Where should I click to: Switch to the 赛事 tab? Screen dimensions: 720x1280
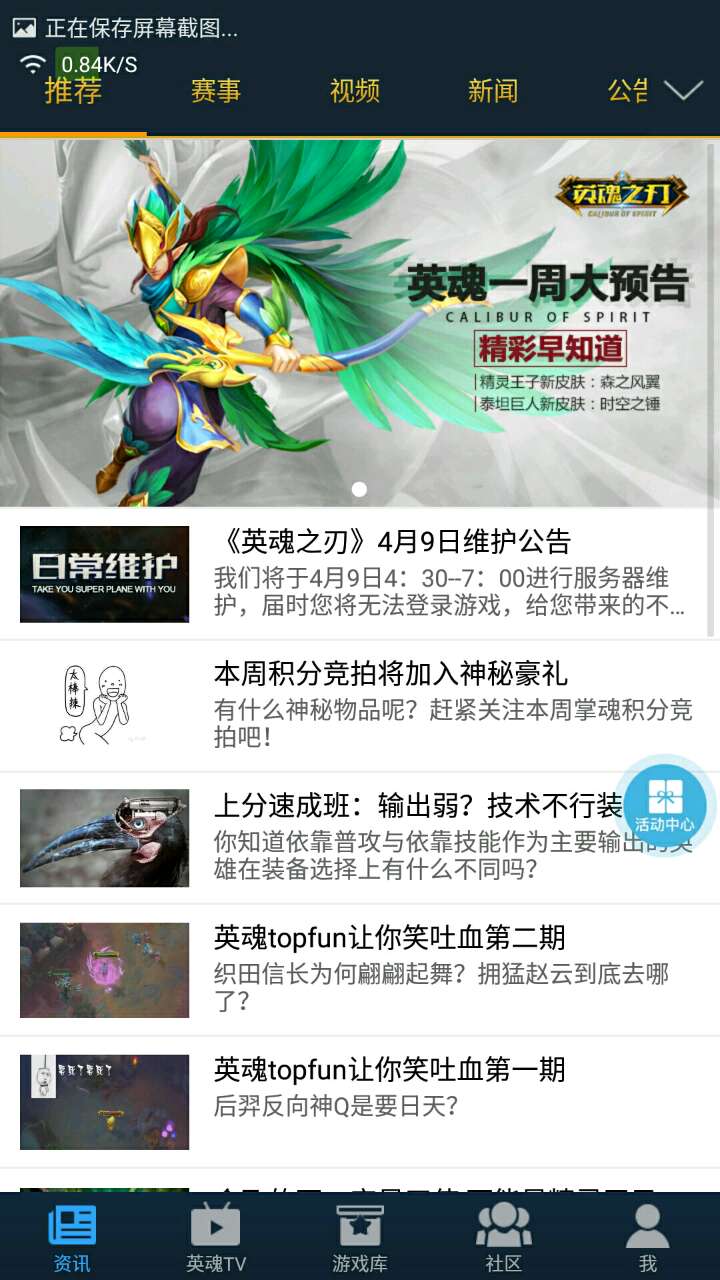(x=216, y=91)
